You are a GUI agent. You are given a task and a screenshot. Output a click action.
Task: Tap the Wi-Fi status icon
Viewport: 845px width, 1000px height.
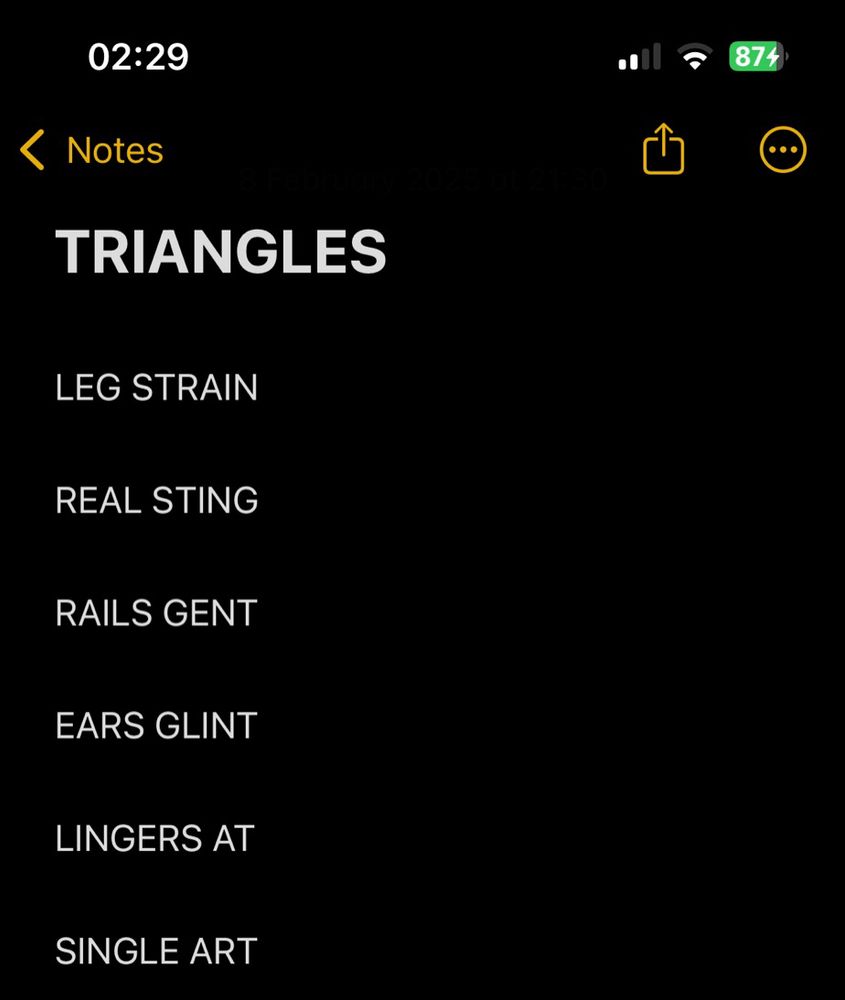696,56
